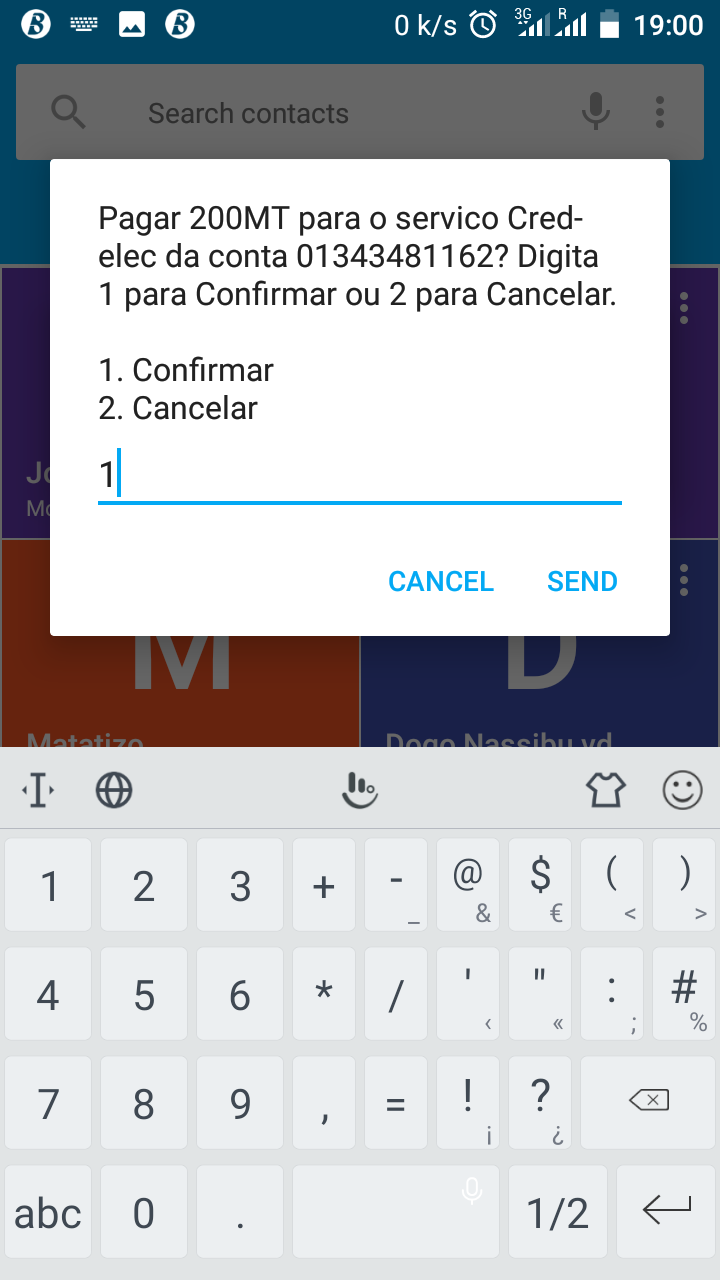Tap the keyboard cursor control icon

tap(38, 791)
